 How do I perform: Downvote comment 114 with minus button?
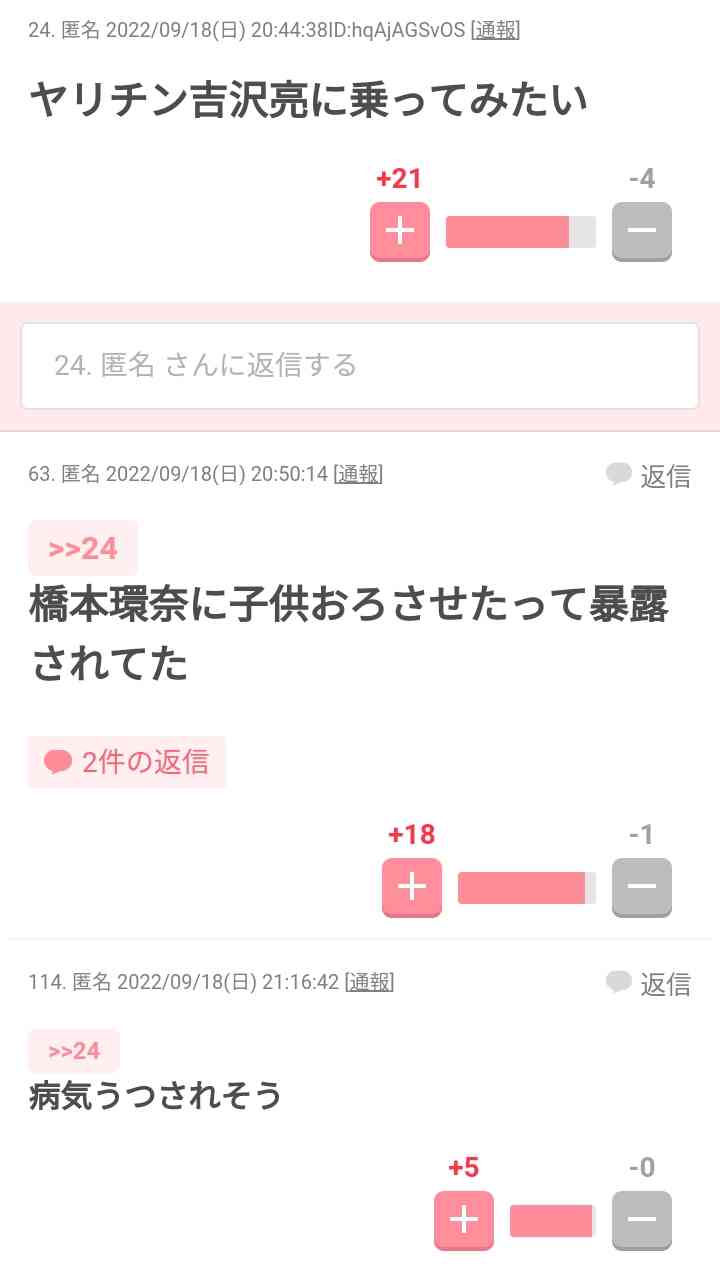click(641, 1220)
